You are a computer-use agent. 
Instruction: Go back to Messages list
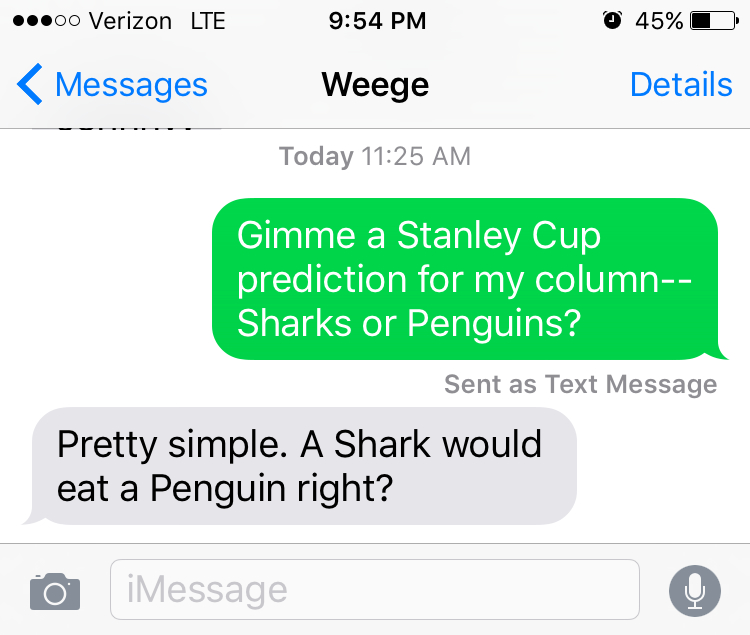[112, 86]
